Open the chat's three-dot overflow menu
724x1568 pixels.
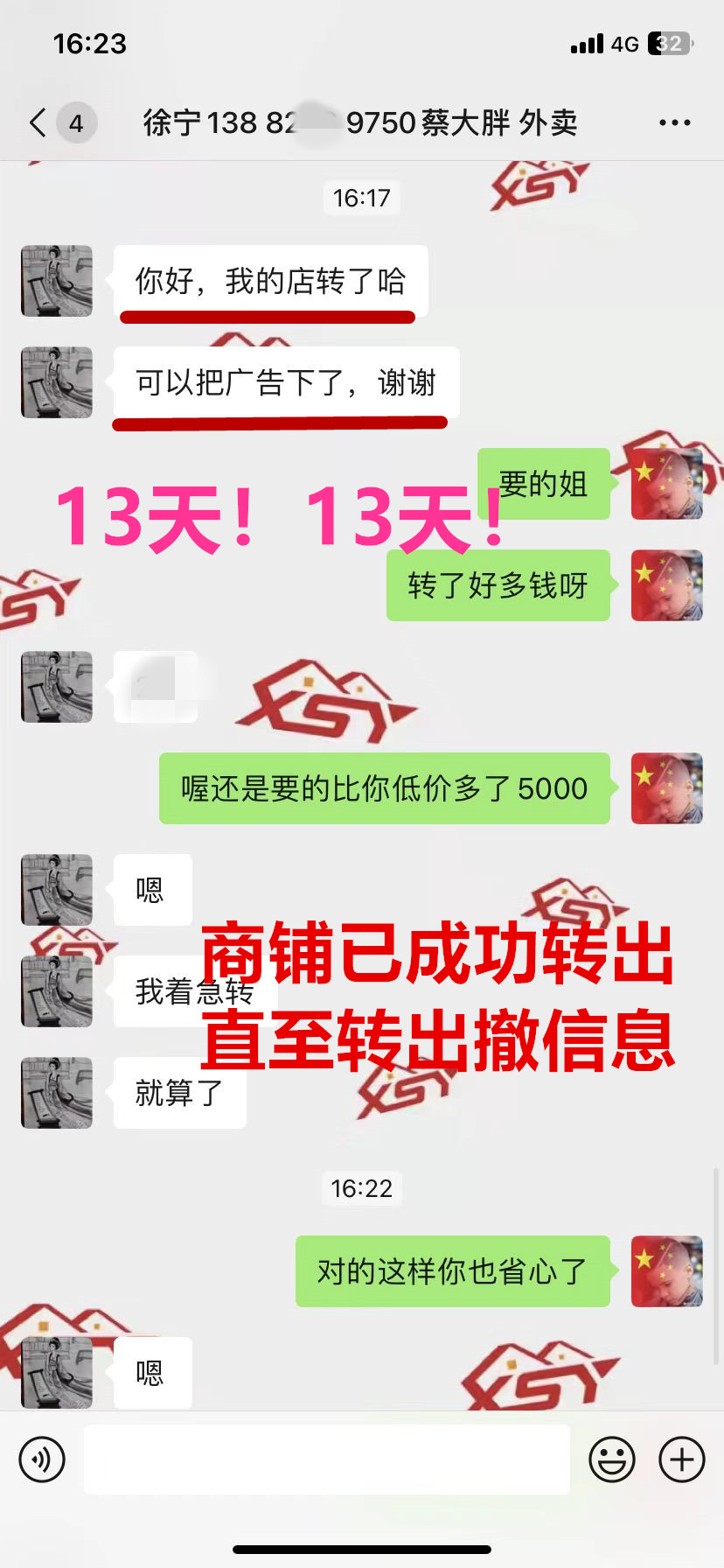coord(674,122)
